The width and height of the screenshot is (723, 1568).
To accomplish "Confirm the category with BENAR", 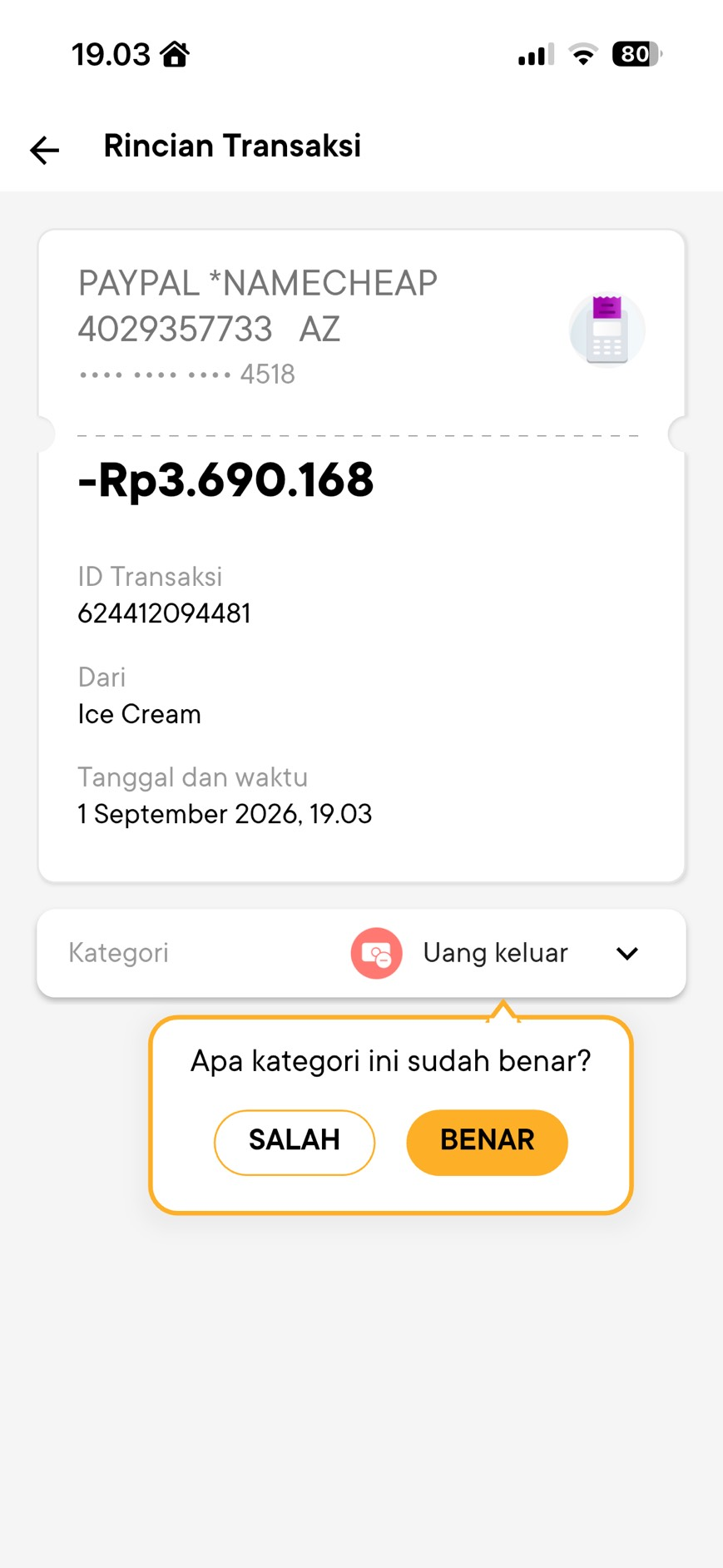I will pyautogui.click(x=487, y=1142).
